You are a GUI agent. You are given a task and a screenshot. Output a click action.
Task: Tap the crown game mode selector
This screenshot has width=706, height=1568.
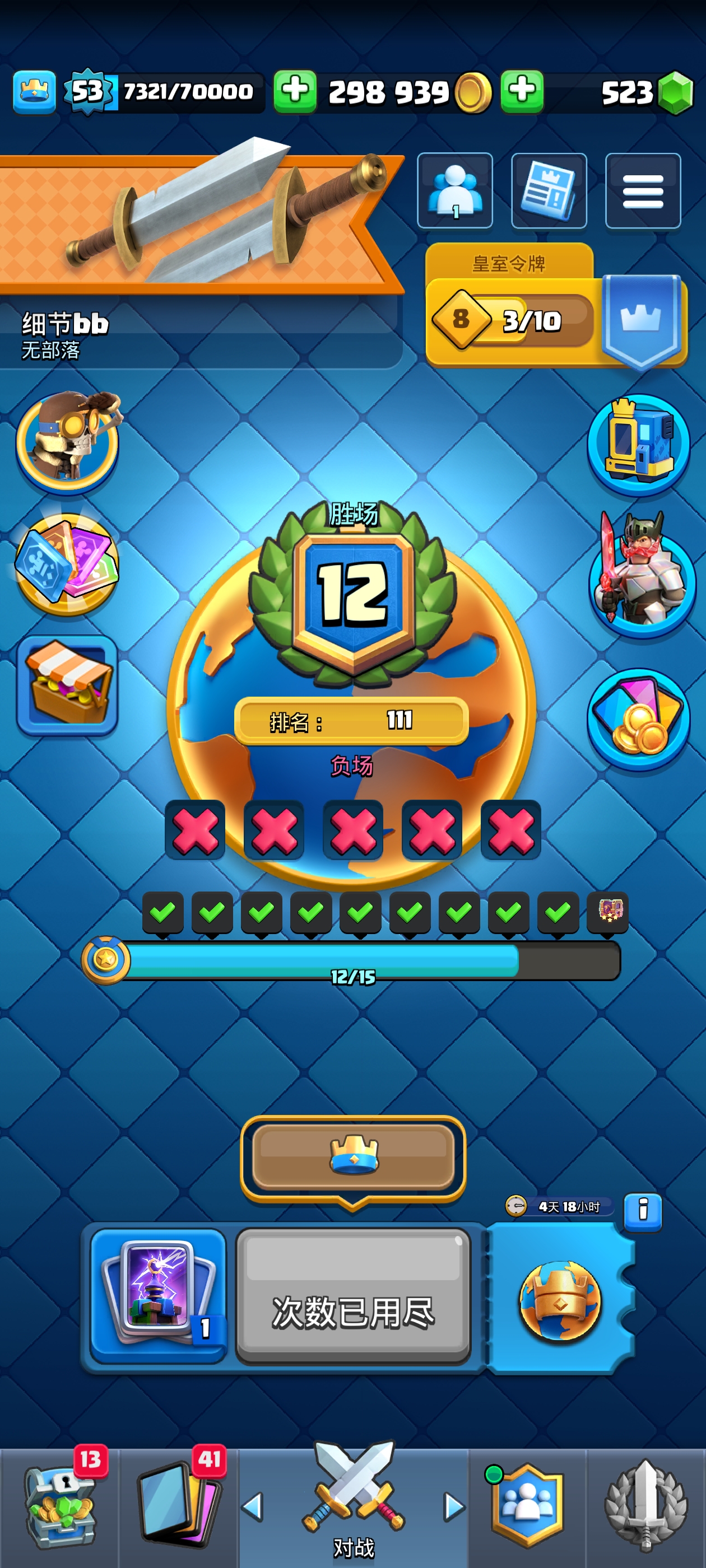click(354, 1156)
